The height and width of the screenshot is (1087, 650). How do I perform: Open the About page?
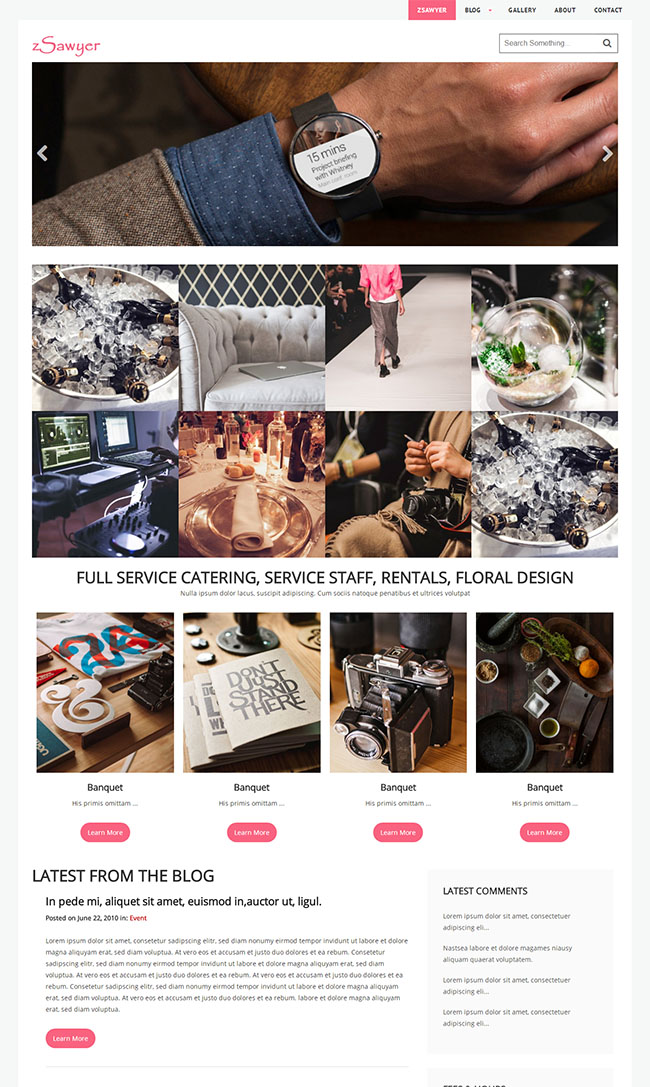(565, 10)
